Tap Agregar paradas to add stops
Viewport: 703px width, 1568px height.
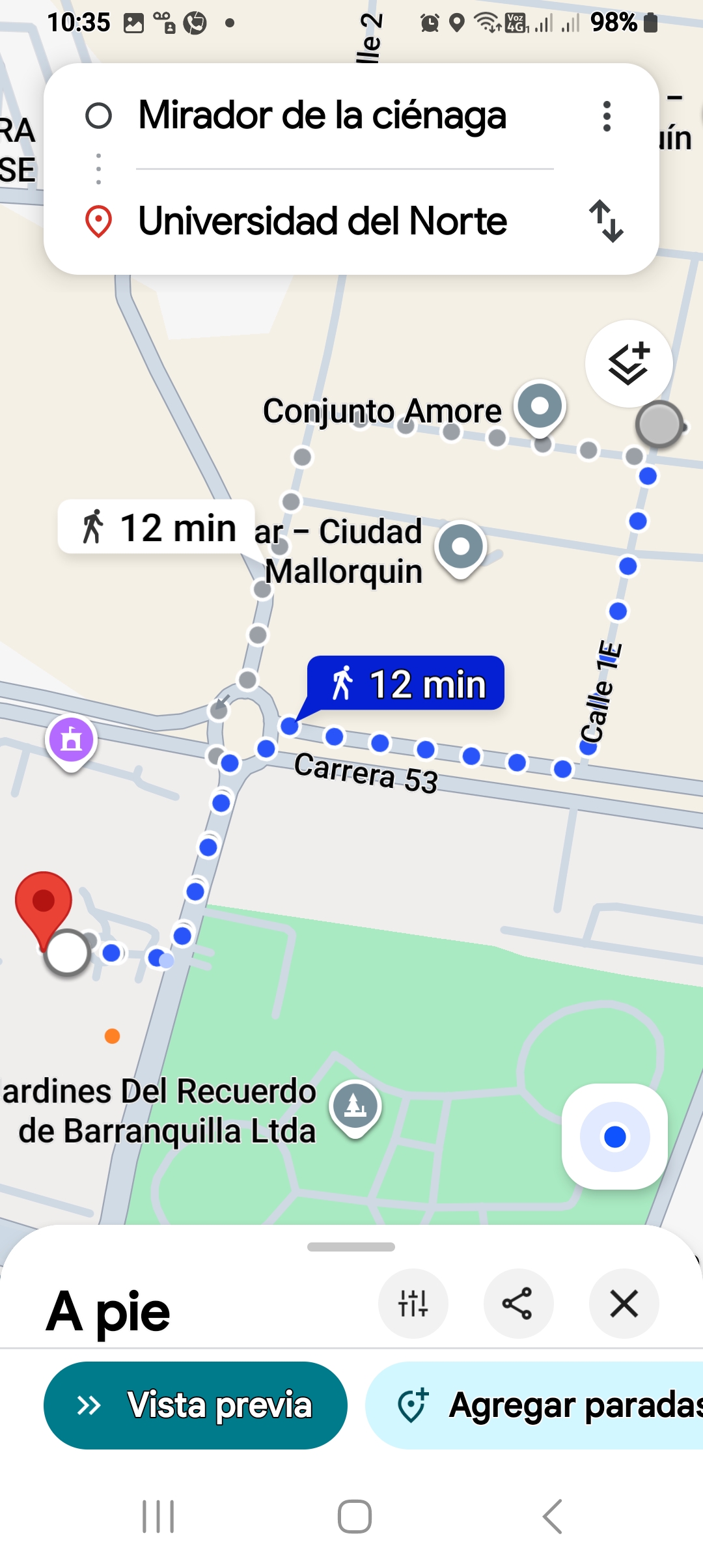pyautogui.click(x=535, y=1405)
